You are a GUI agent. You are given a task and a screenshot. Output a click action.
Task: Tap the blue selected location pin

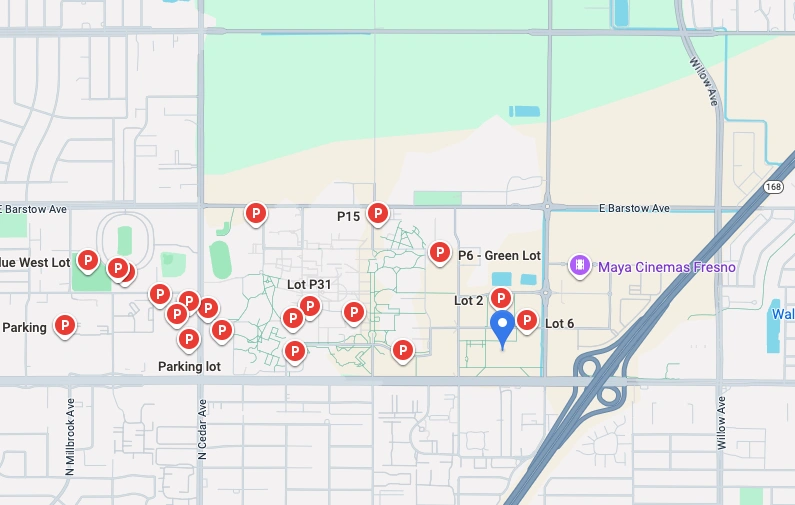[x=503, y=323]
